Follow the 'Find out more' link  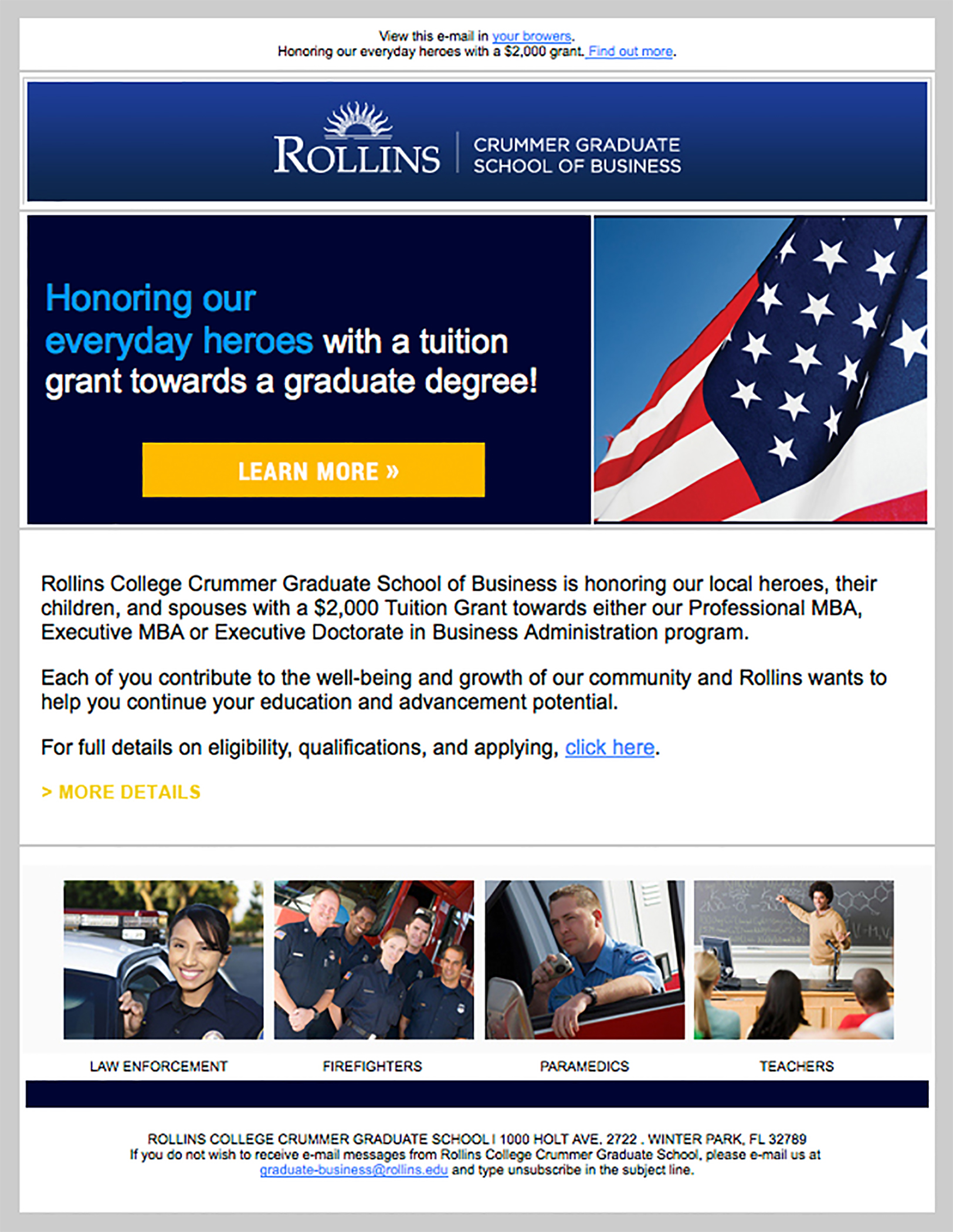[x=630, y=52]
